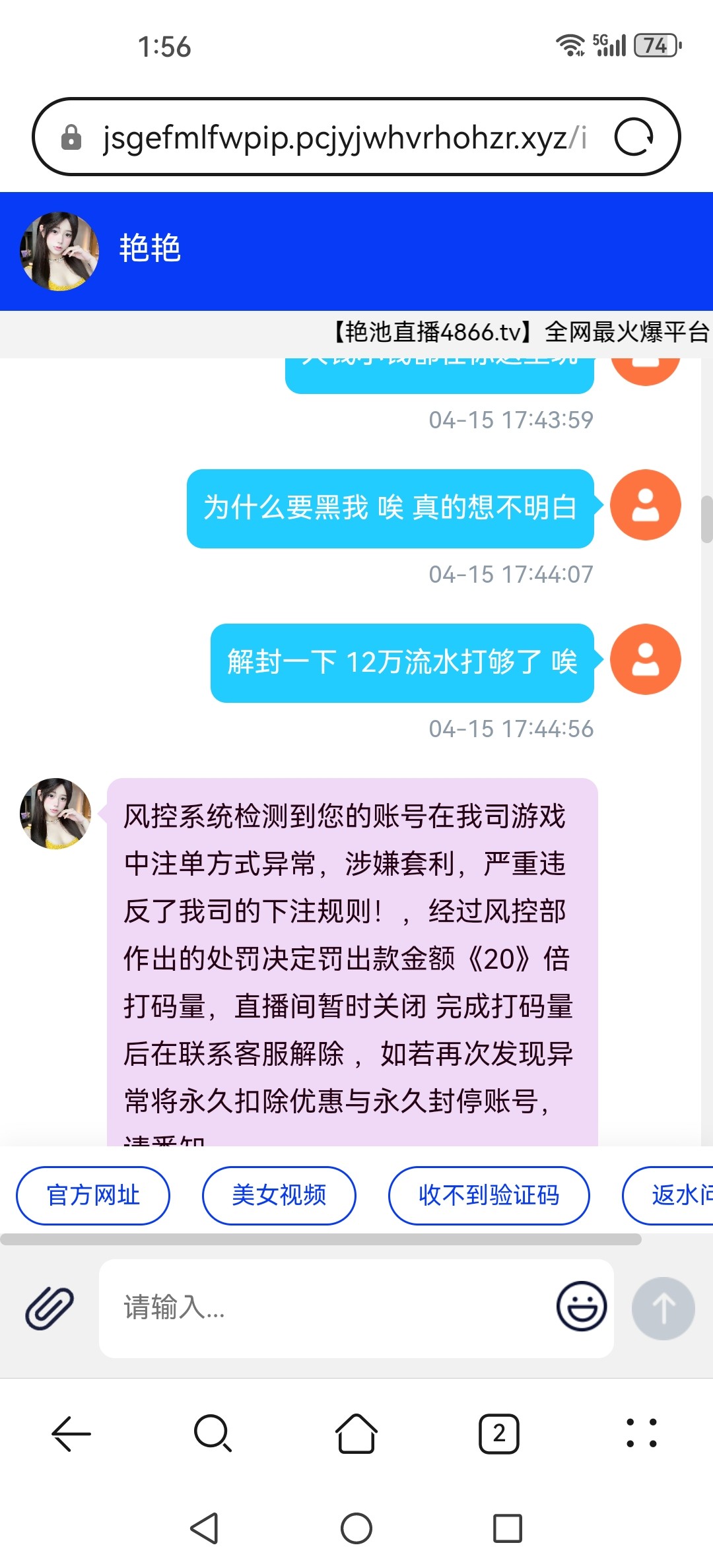
Task: Go back with the browser back arrow
Action: click(71, 1433)
